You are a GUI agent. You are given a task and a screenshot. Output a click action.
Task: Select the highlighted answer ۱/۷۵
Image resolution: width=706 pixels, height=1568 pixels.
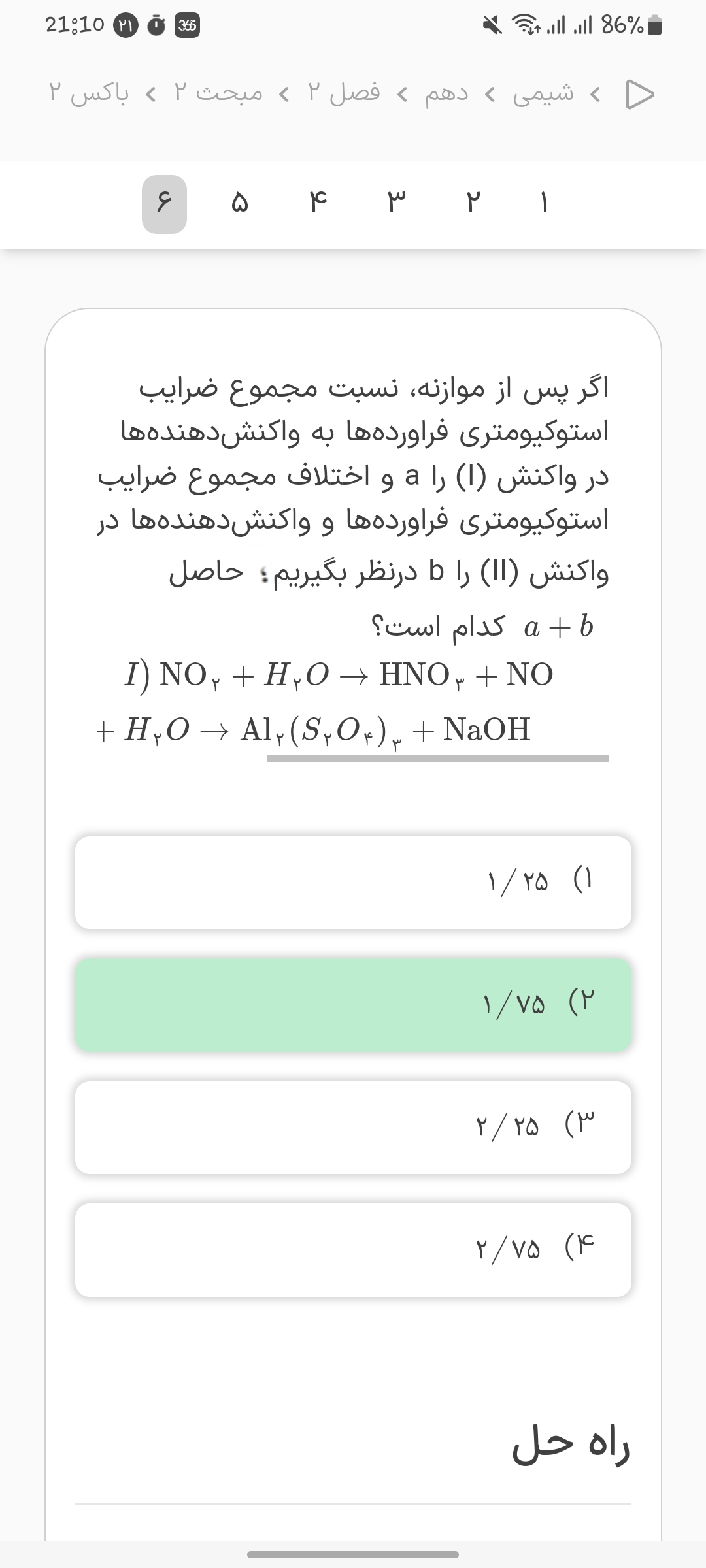coord(353,1004)
